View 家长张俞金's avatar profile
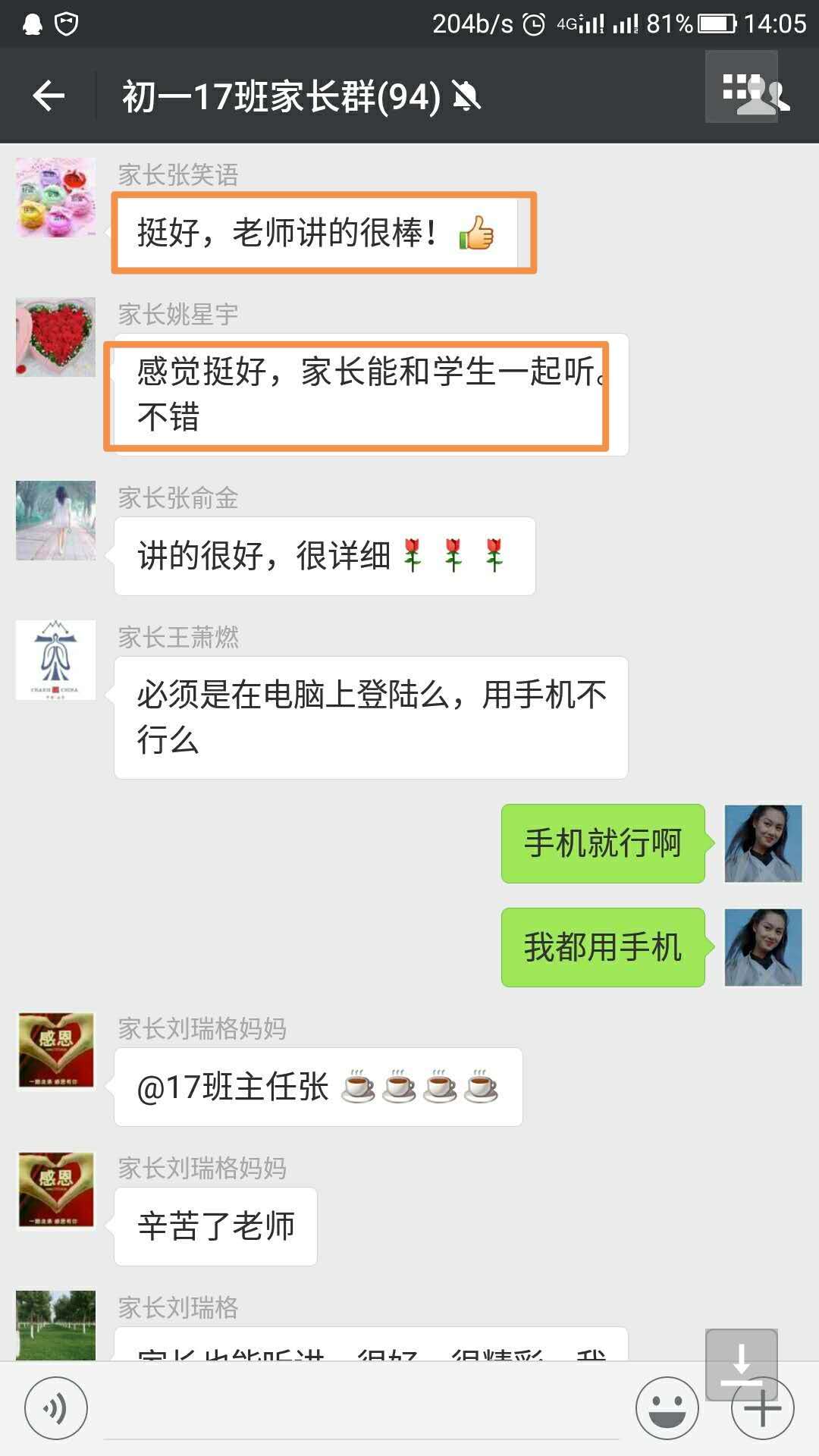This screenshot has width=819, height=1456. (x=56, y=520)
